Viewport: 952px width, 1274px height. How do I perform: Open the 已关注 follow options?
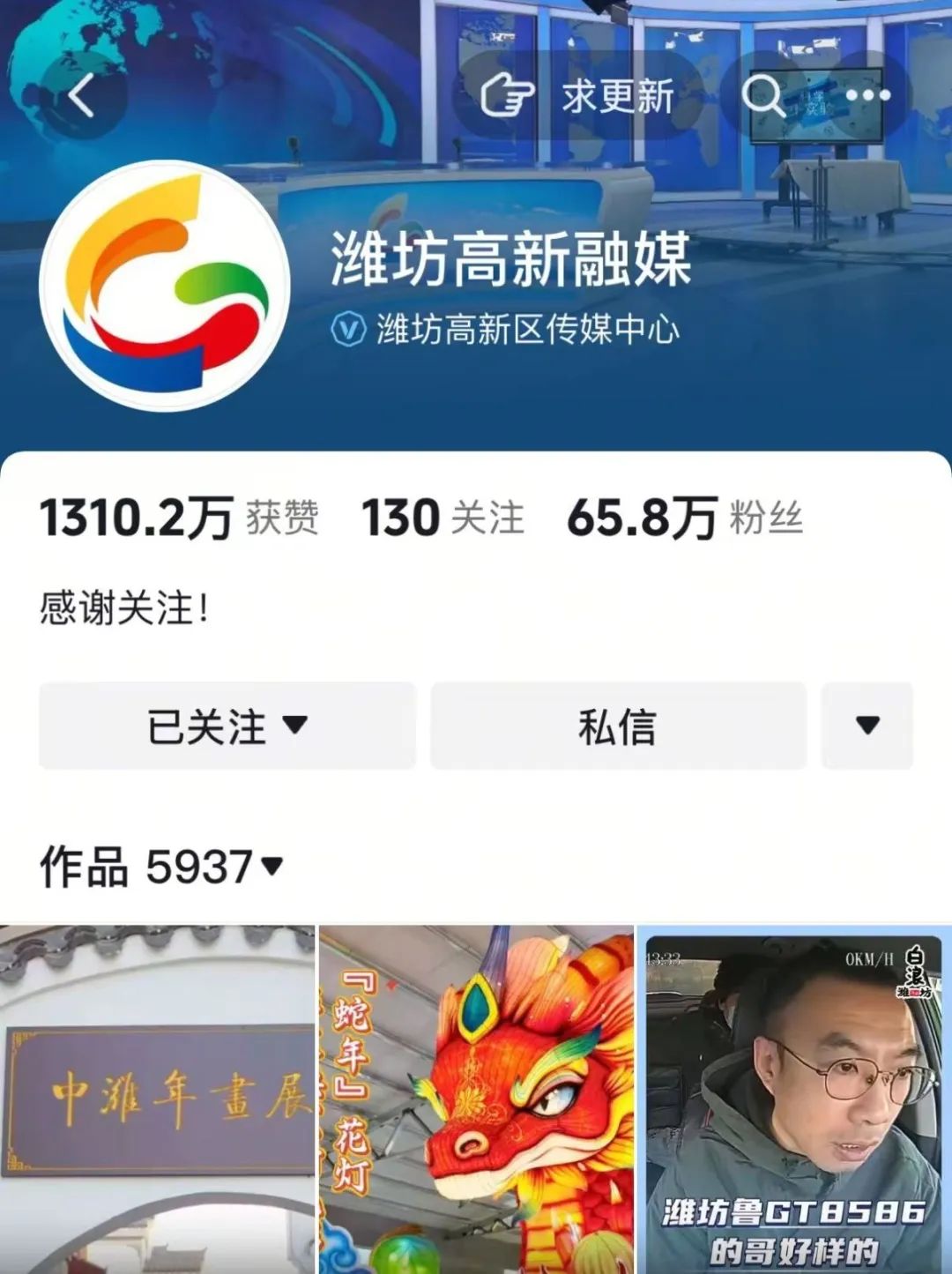227,726
